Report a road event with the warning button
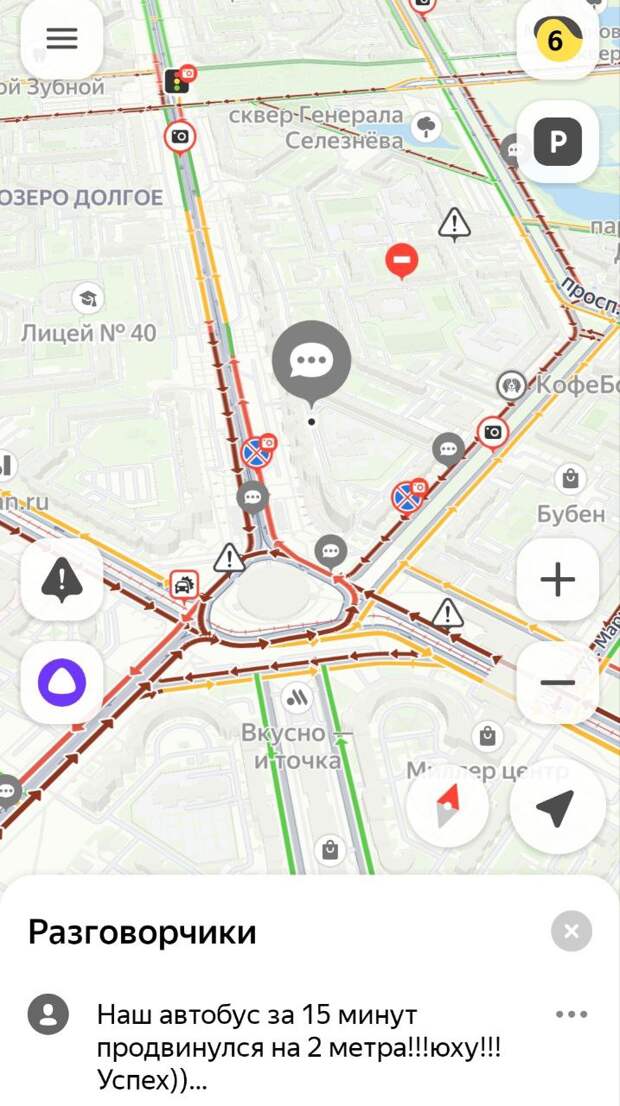The image size is (620, 1106). click(x=62, y=580)
